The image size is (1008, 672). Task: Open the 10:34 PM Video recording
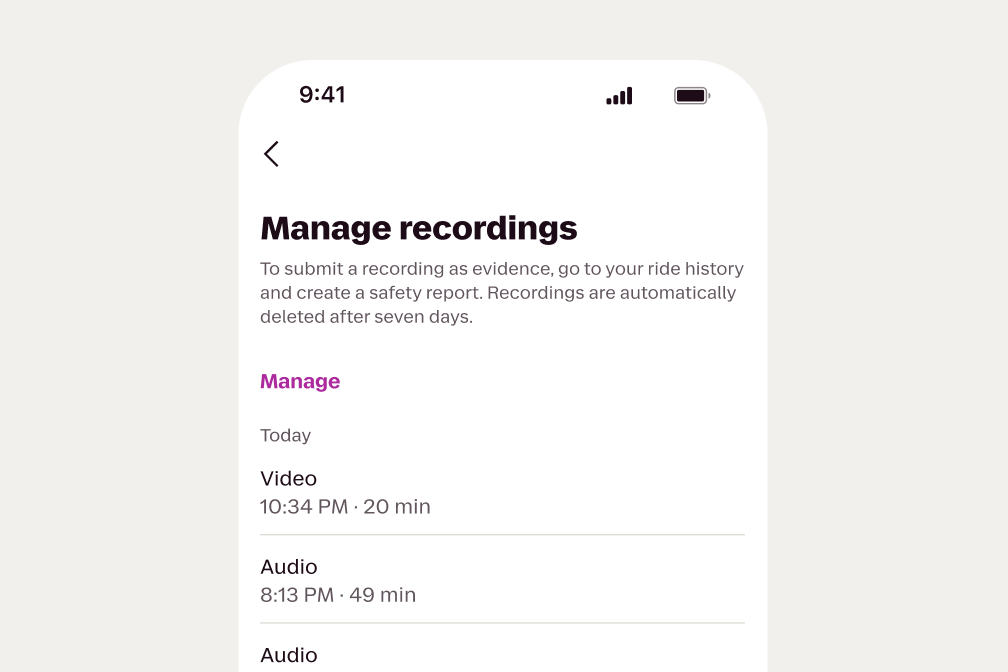pyautogui.click(x=502, y=492)
